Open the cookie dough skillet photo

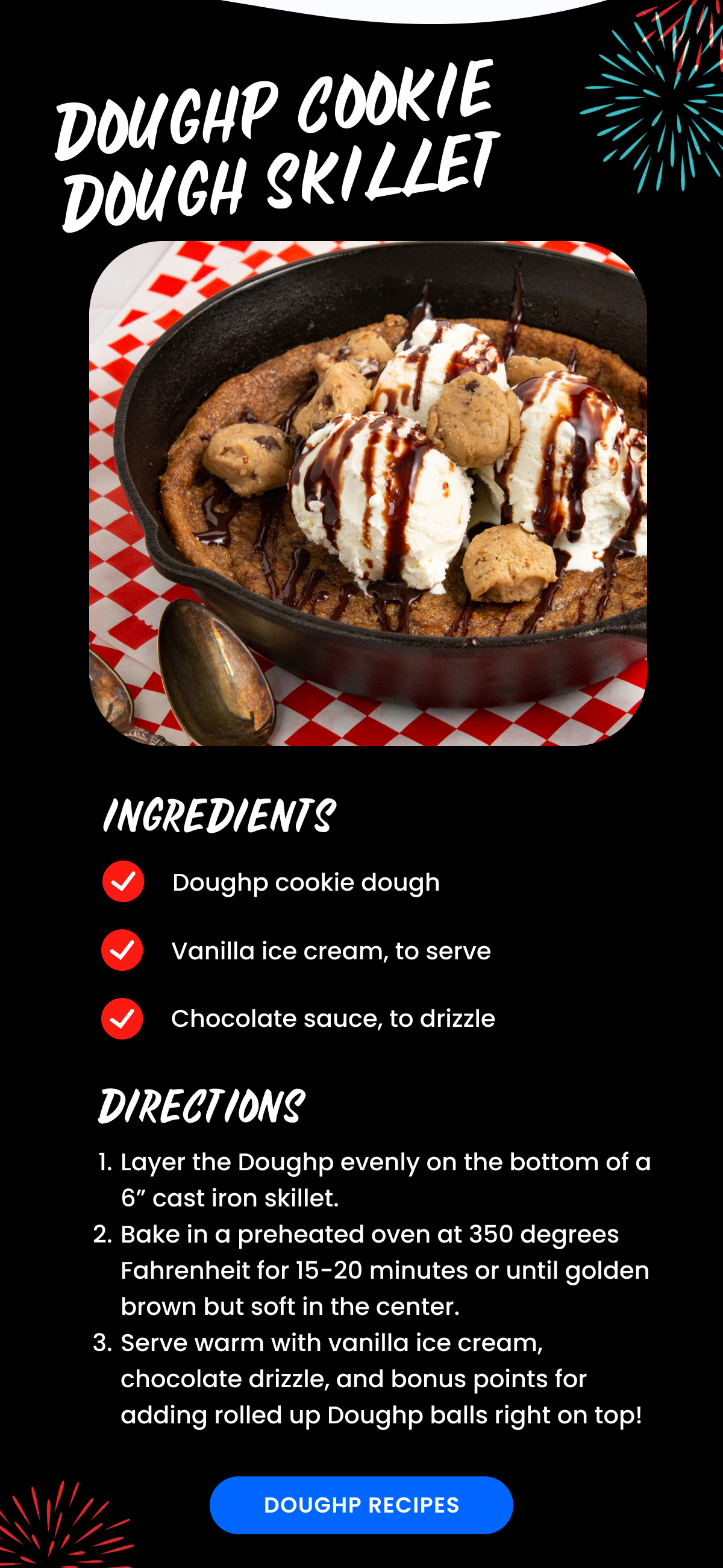pyautogui.click(x=368, y=493)
